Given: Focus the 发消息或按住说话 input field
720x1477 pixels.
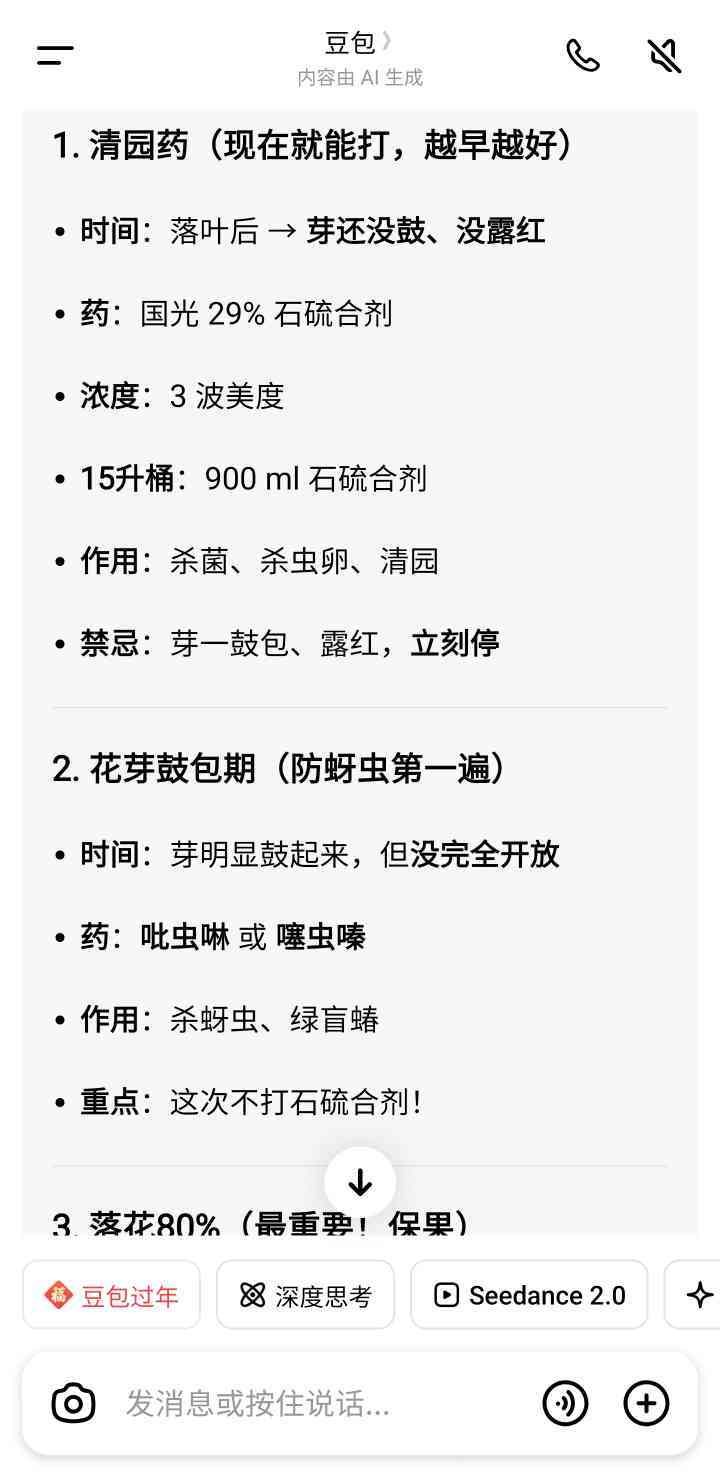Looking at the screenshot, I should [320, 1404].
